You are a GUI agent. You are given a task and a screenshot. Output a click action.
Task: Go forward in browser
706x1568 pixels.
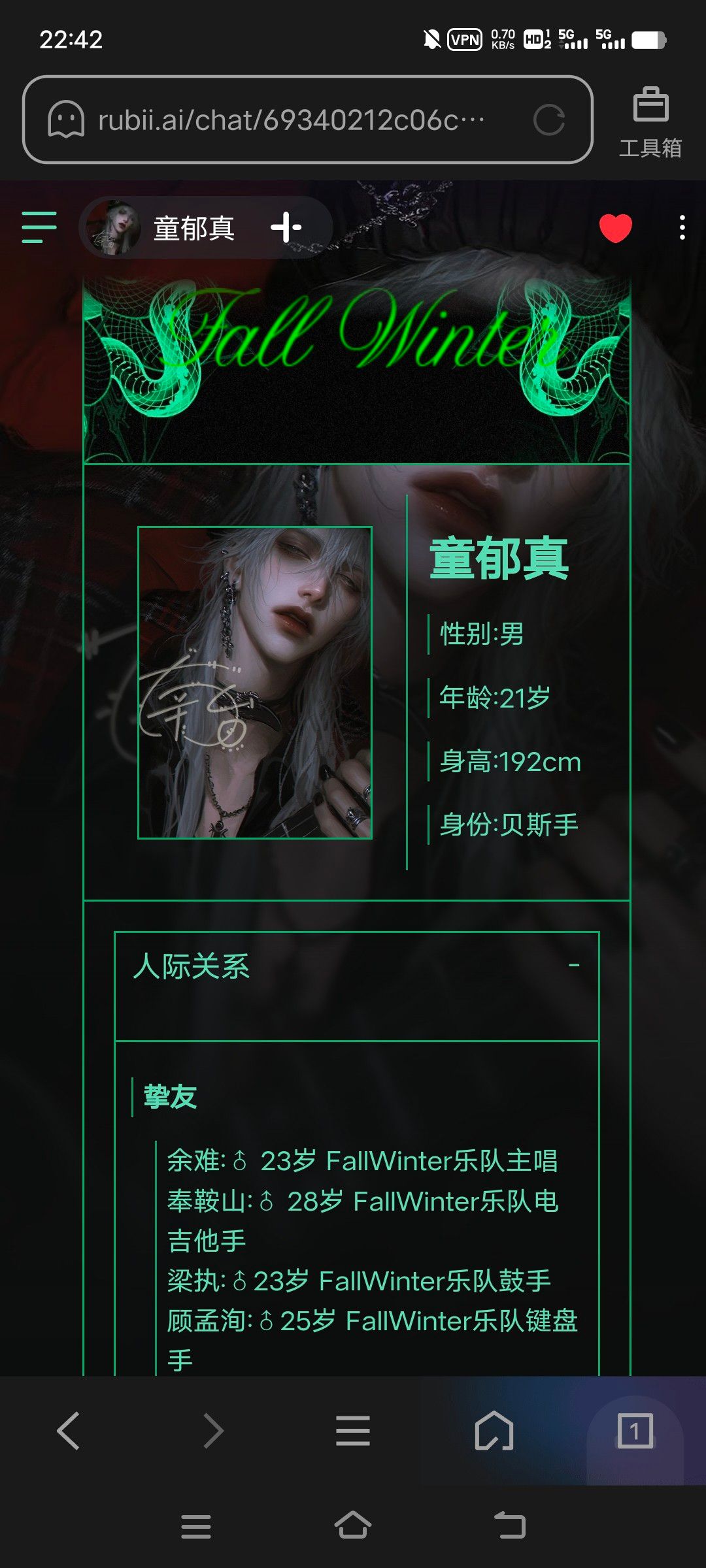pos(213,1431)
